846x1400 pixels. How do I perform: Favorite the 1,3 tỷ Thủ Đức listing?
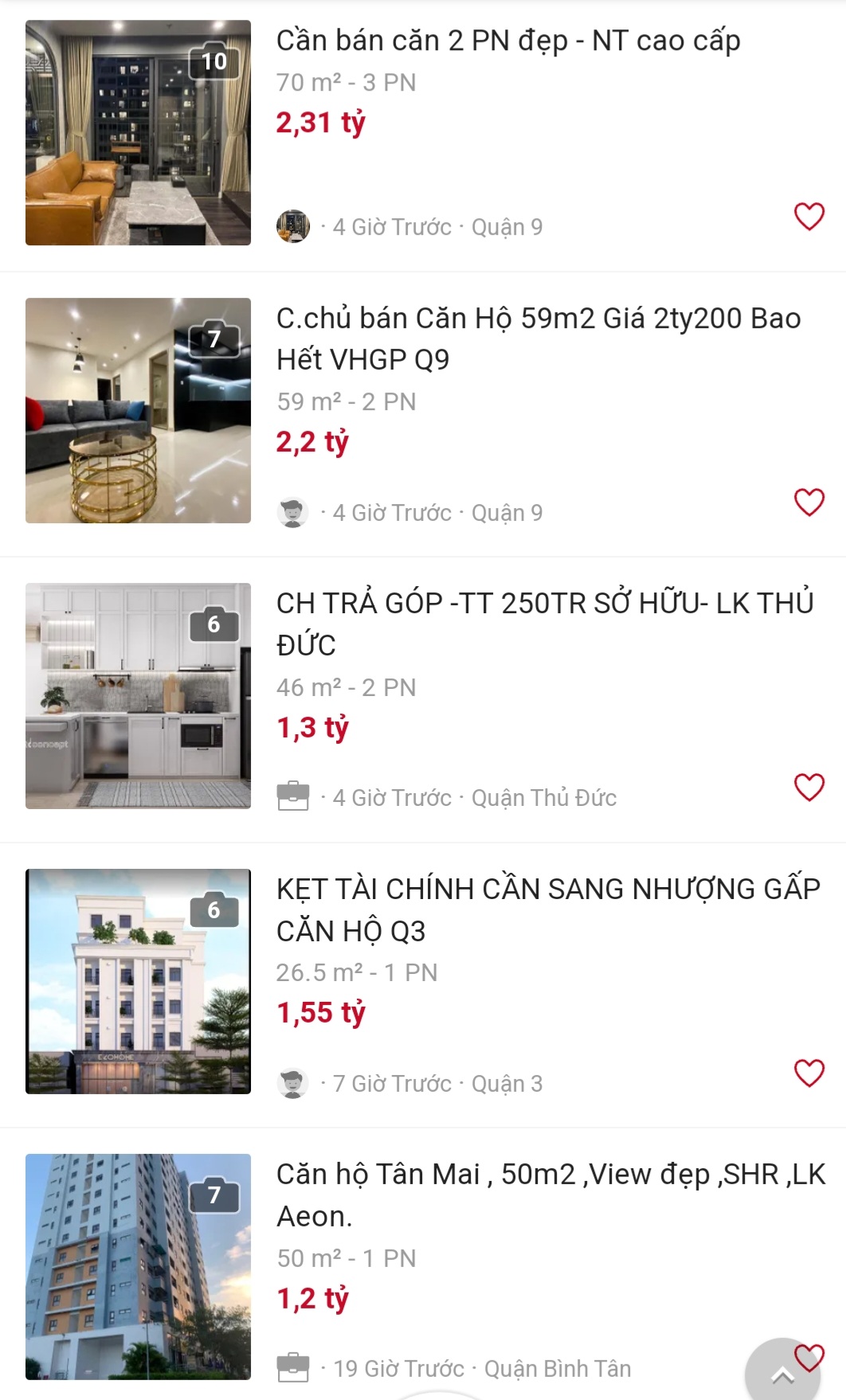coord(809,787)
